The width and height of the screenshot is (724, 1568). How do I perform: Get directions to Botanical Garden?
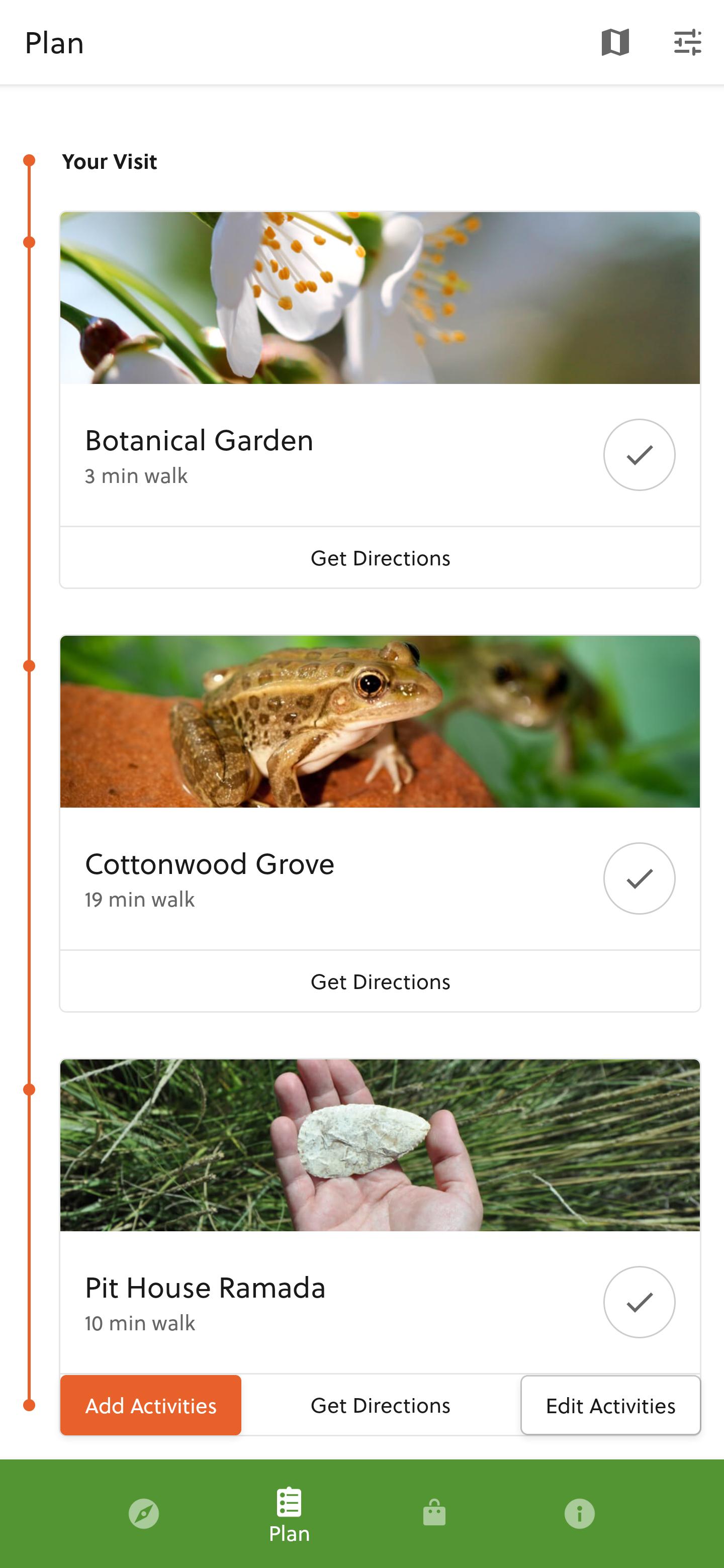380,558
